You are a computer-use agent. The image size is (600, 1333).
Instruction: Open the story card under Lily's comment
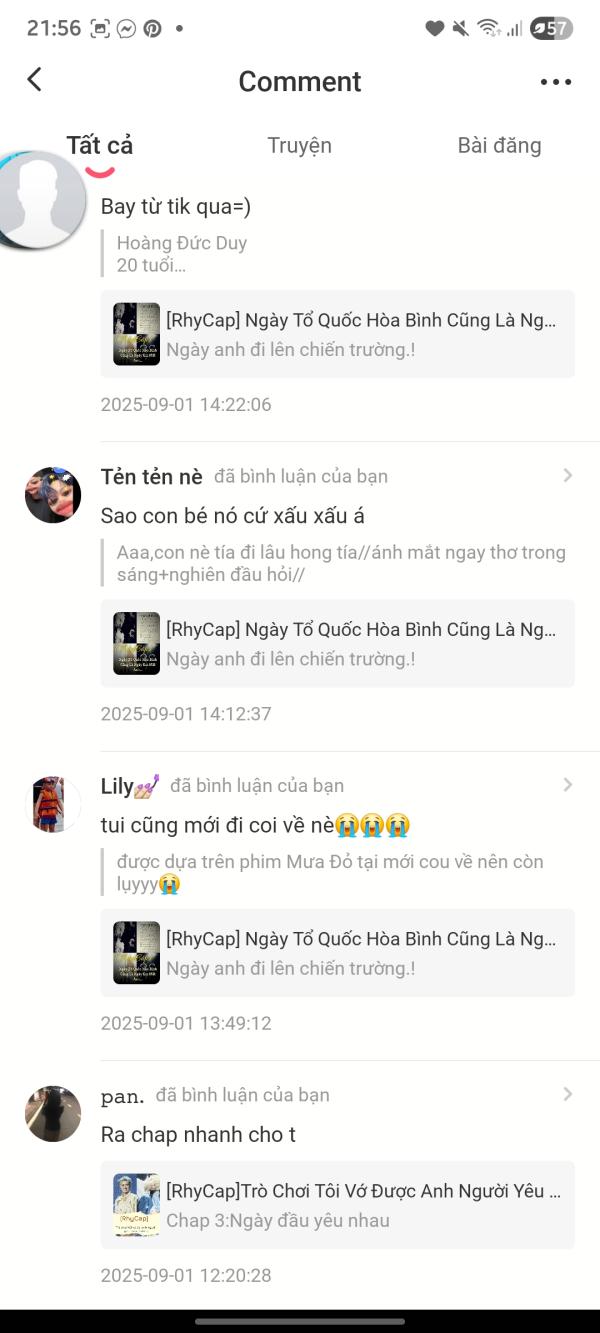[x=338, y=953]
